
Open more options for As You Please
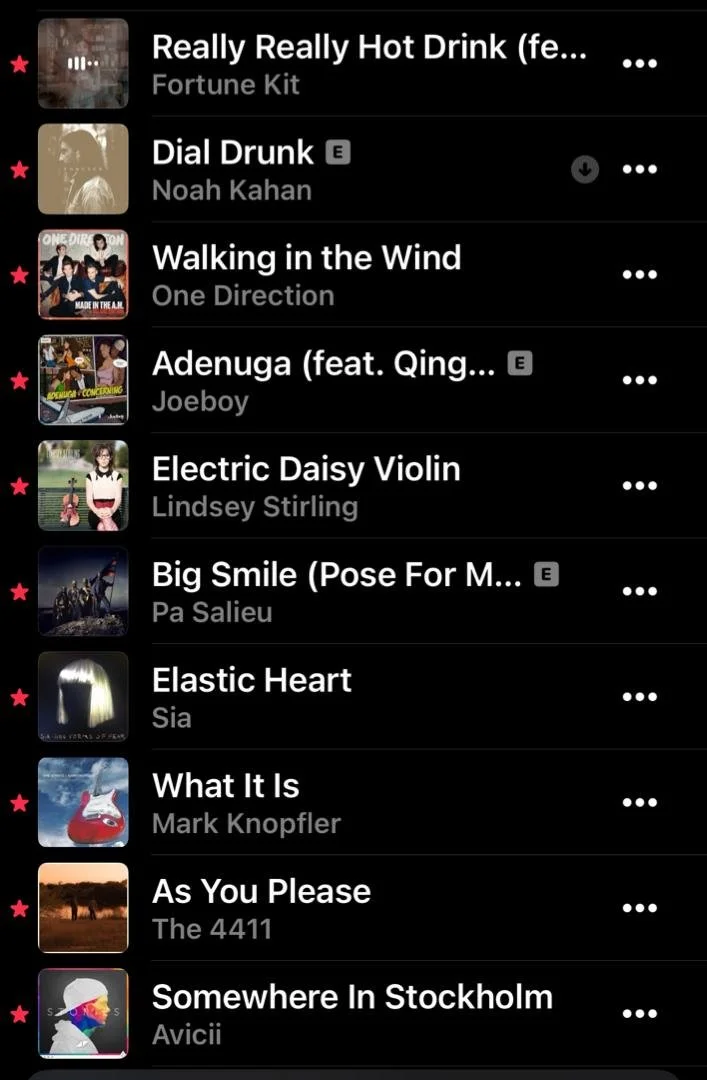[639, 908]
